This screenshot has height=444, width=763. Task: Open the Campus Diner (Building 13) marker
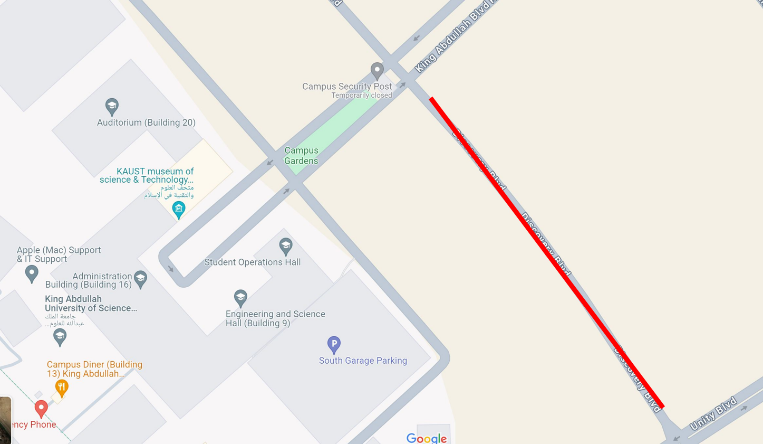61,386
